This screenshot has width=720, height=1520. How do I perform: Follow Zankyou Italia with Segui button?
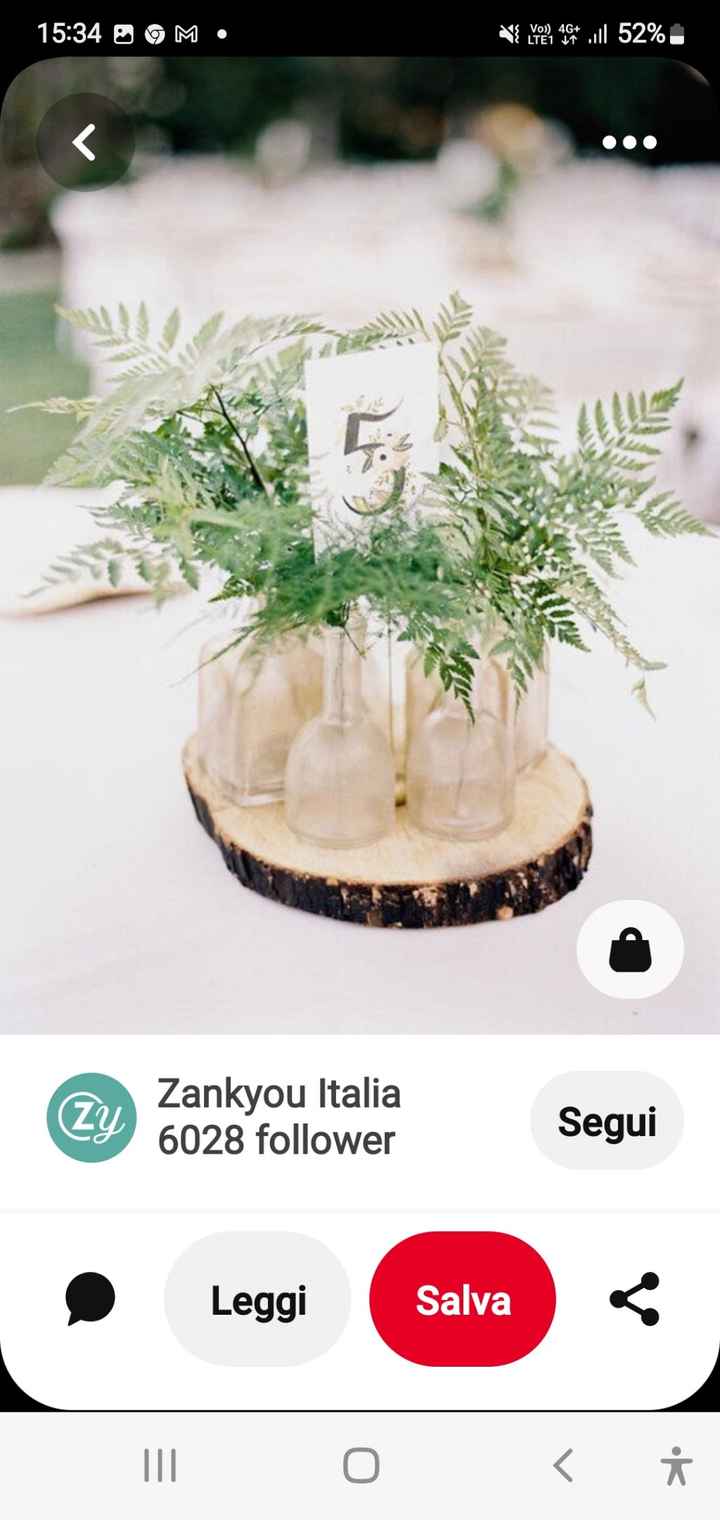click(x=606, y=1121)
